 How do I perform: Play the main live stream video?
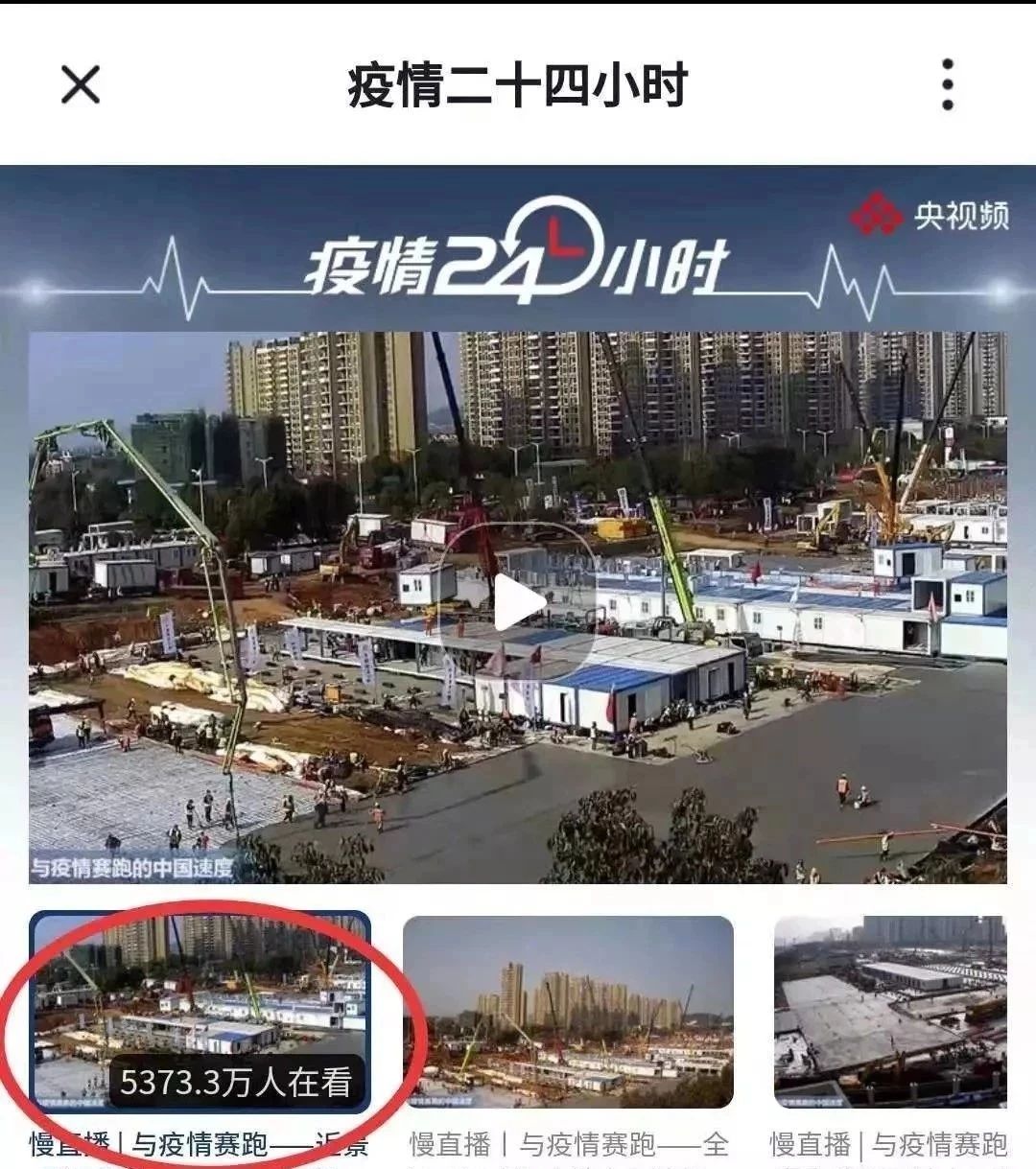(519, 604)
